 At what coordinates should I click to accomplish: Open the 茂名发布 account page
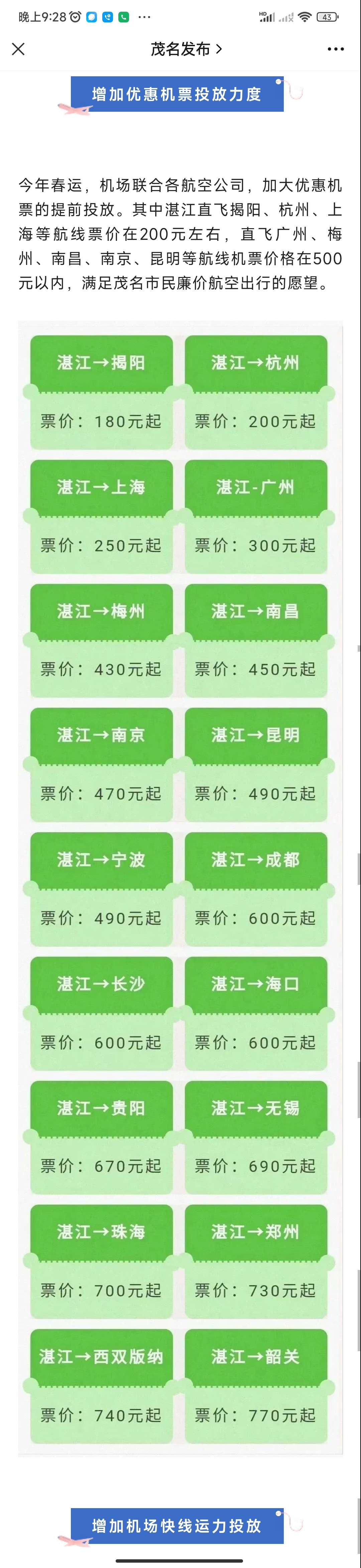tap(186, 49)
